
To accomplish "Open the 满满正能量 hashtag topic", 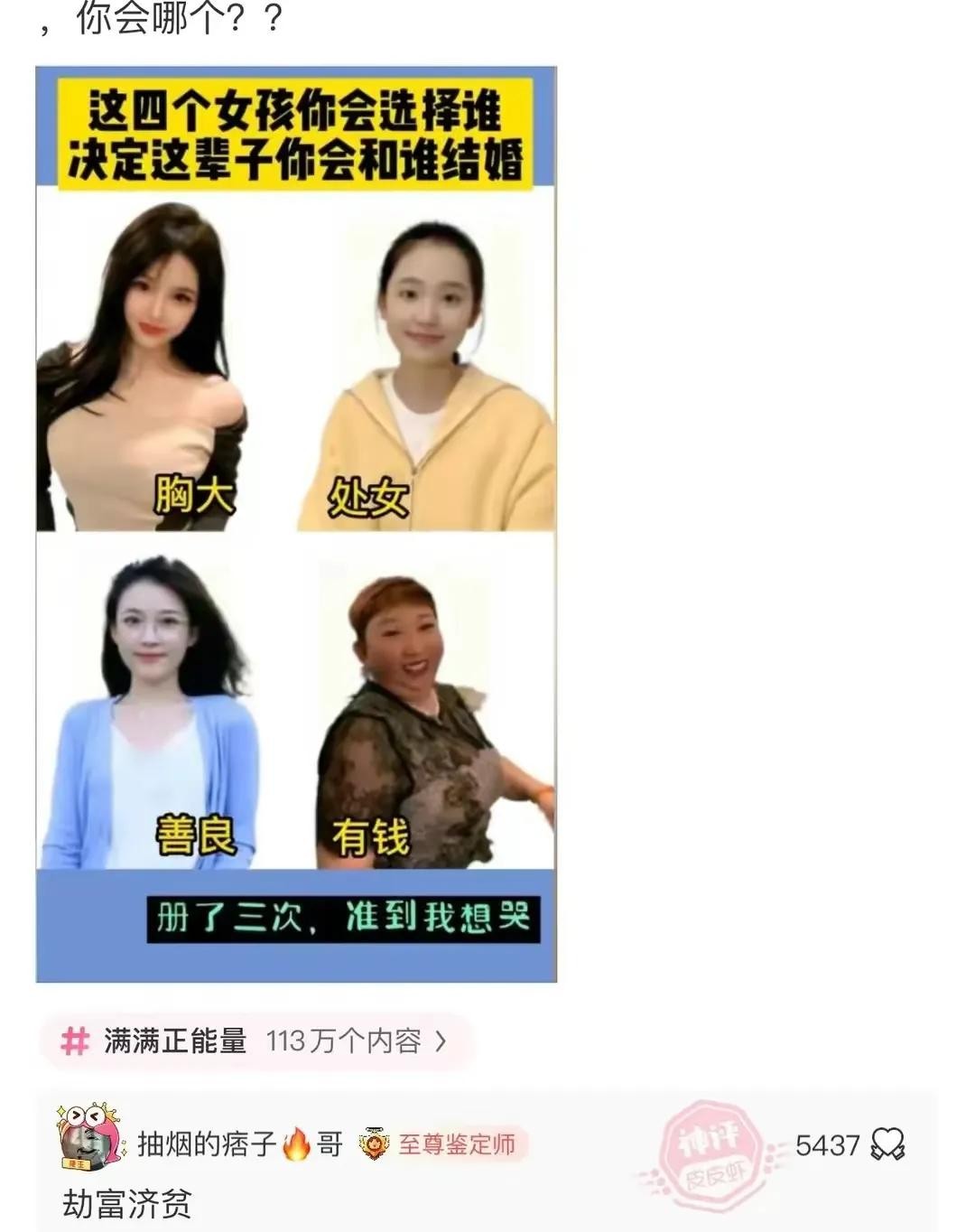I will pyautogui.click(x=255, y=1041).
